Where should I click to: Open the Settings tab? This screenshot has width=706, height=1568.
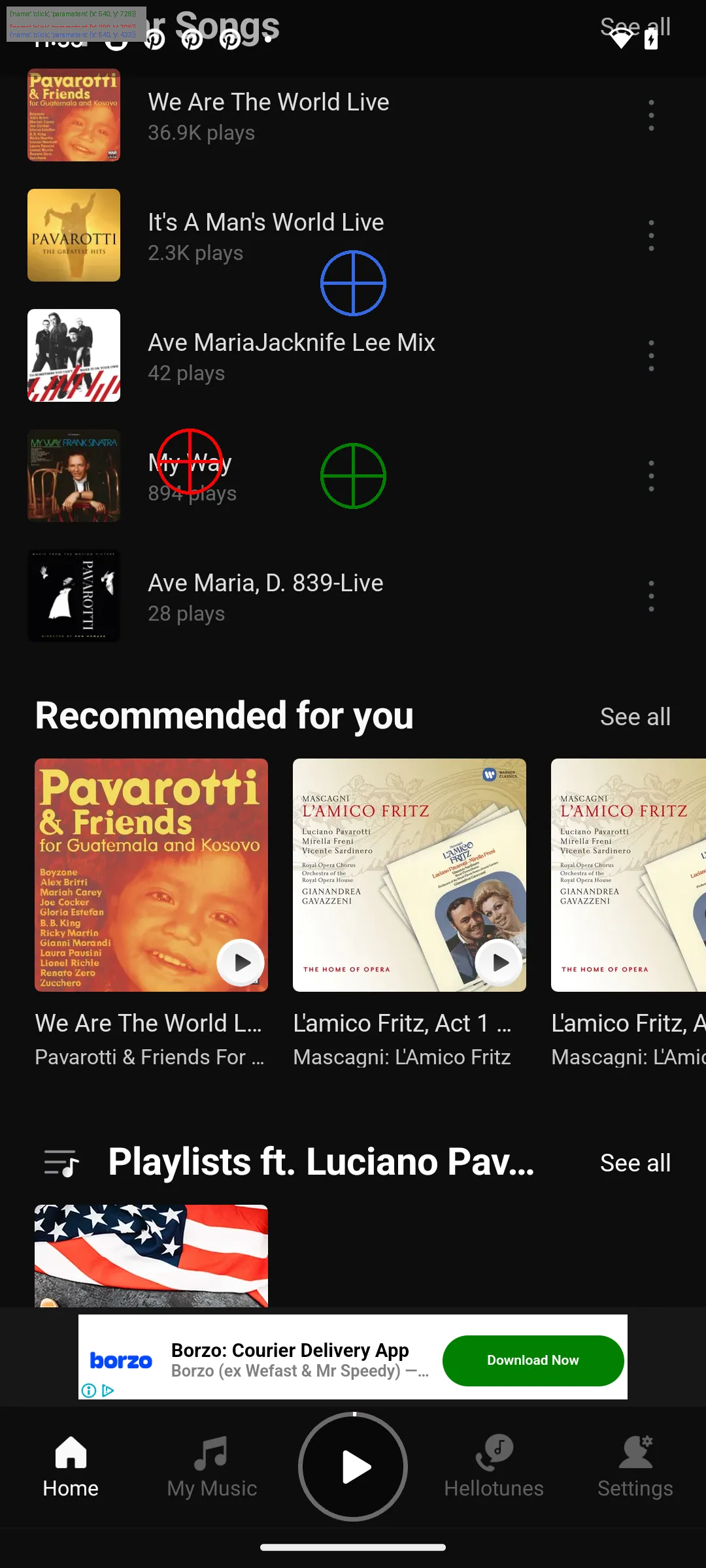tap(635, 1467)
